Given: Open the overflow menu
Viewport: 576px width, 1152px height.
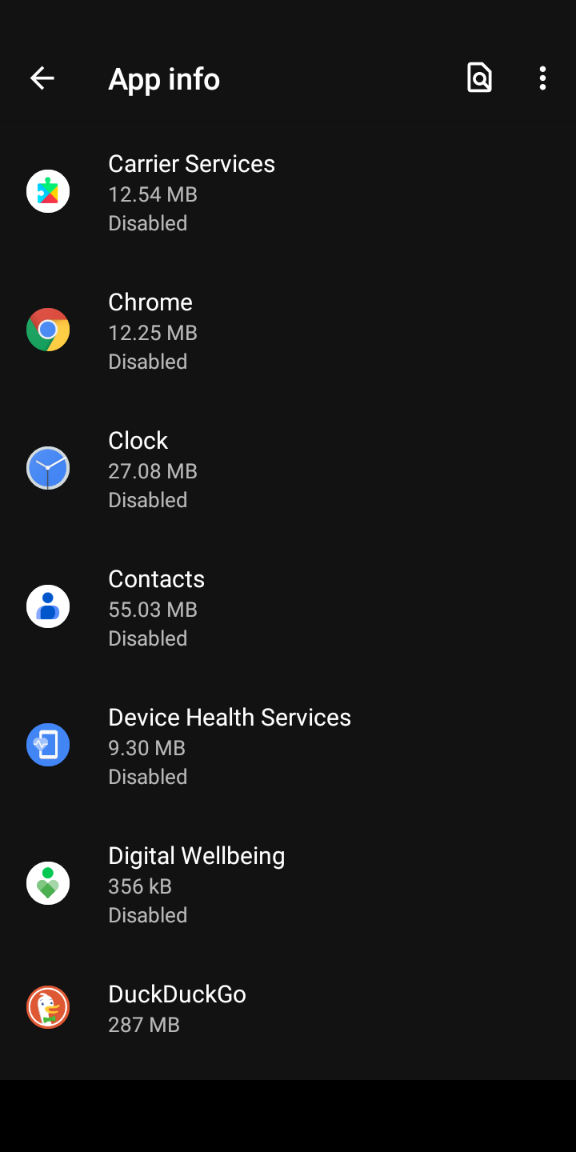Looking at the screenshot, I should [x=542, y=78].
